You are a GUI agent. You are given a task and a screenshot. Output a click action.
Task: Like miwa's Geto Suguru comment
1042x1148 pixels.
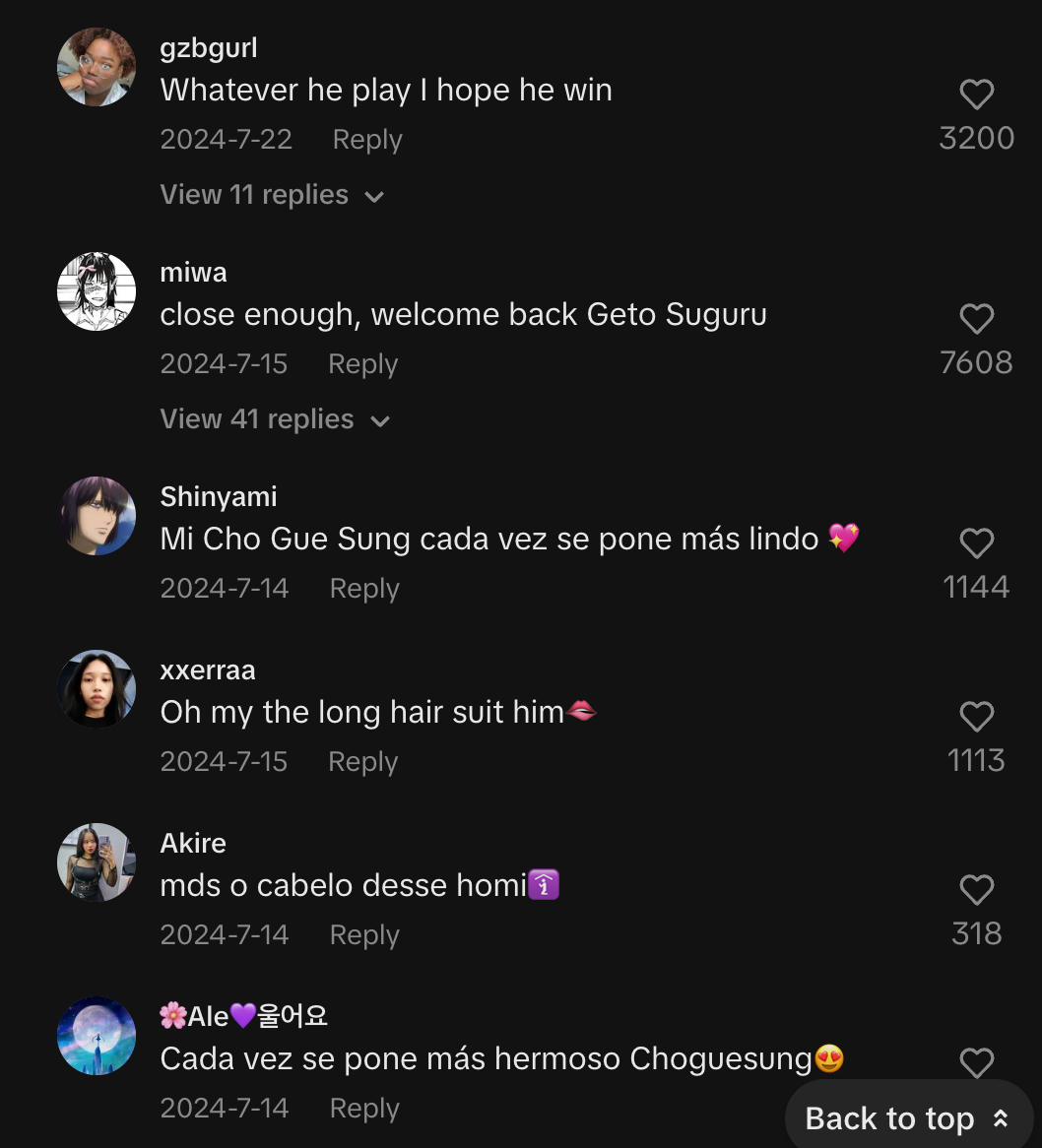[976, 319]
